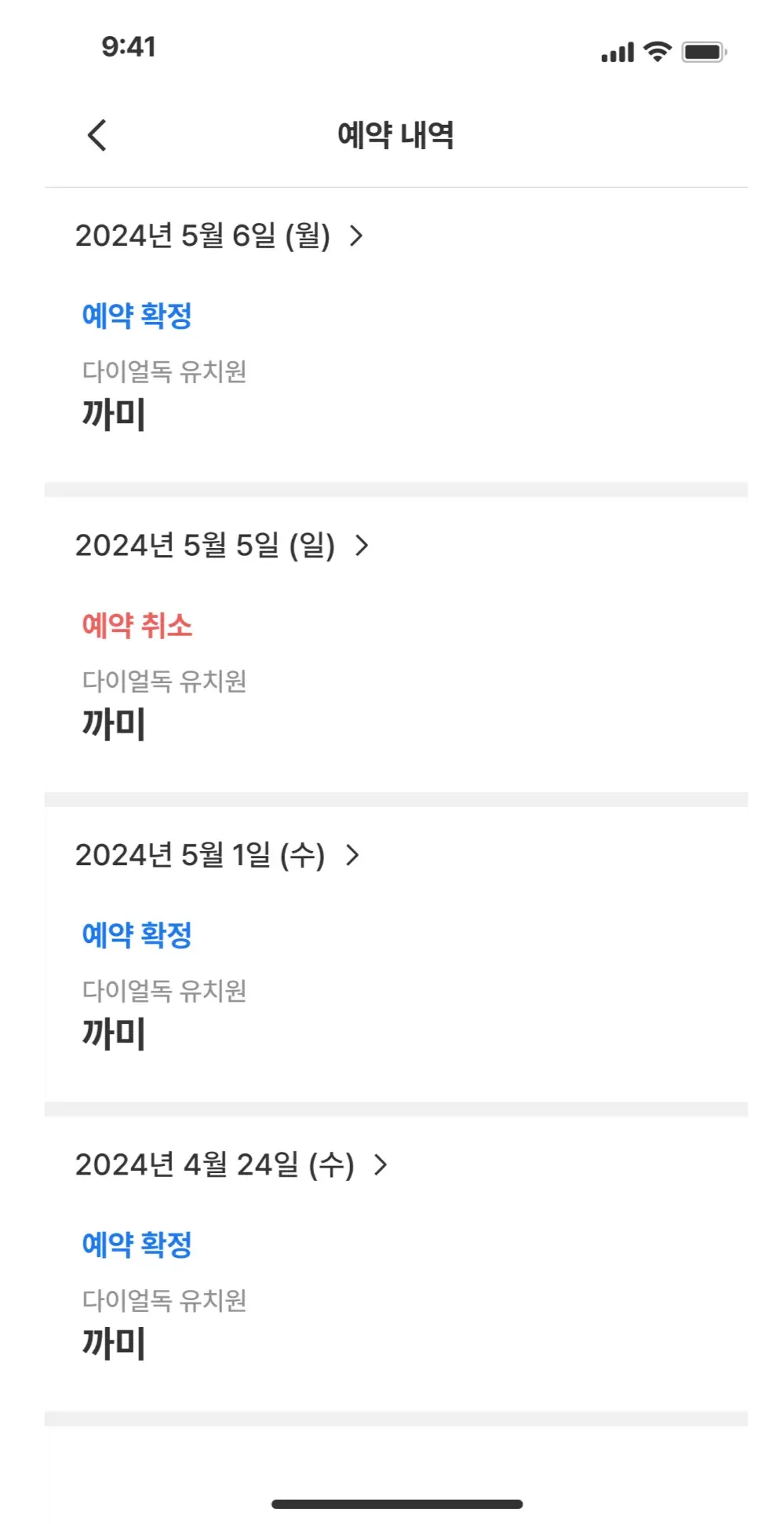Select the 2024년 4월 24일 (수) reservation

(231, 1165)
